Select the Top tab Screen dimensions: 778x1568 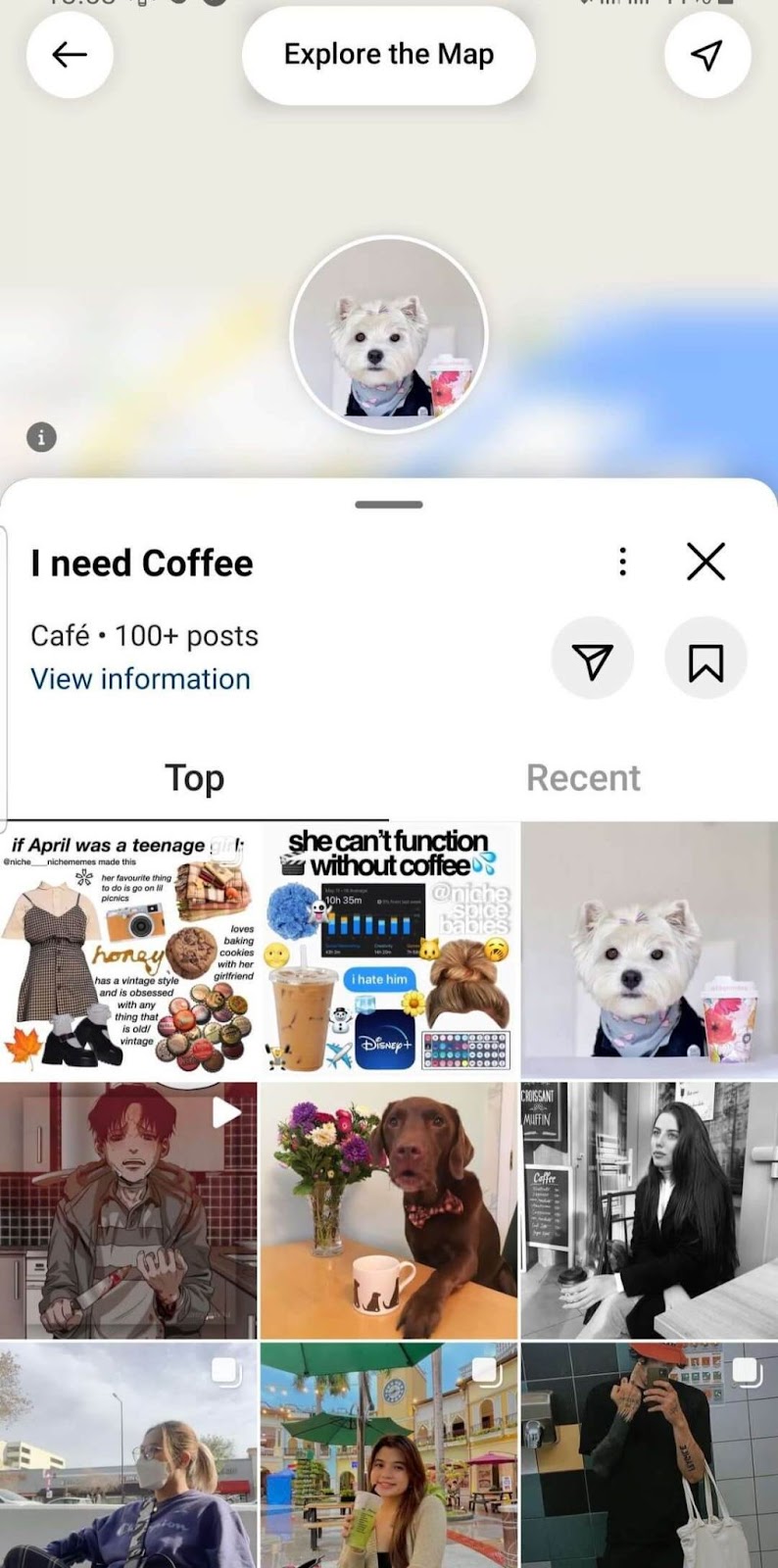[194, 778]
